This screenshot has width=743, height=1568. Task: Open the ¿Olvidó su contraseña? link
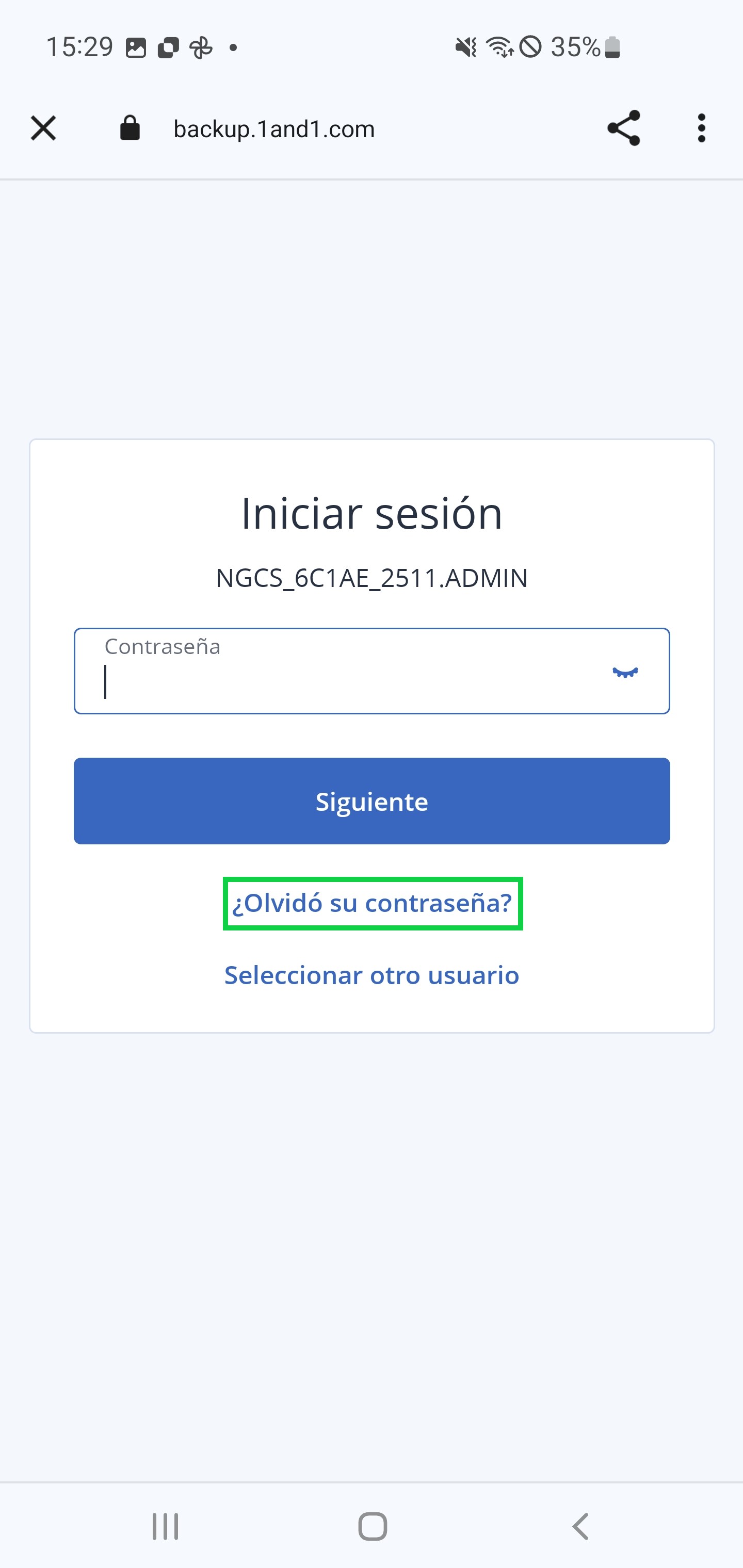[372, 903]
